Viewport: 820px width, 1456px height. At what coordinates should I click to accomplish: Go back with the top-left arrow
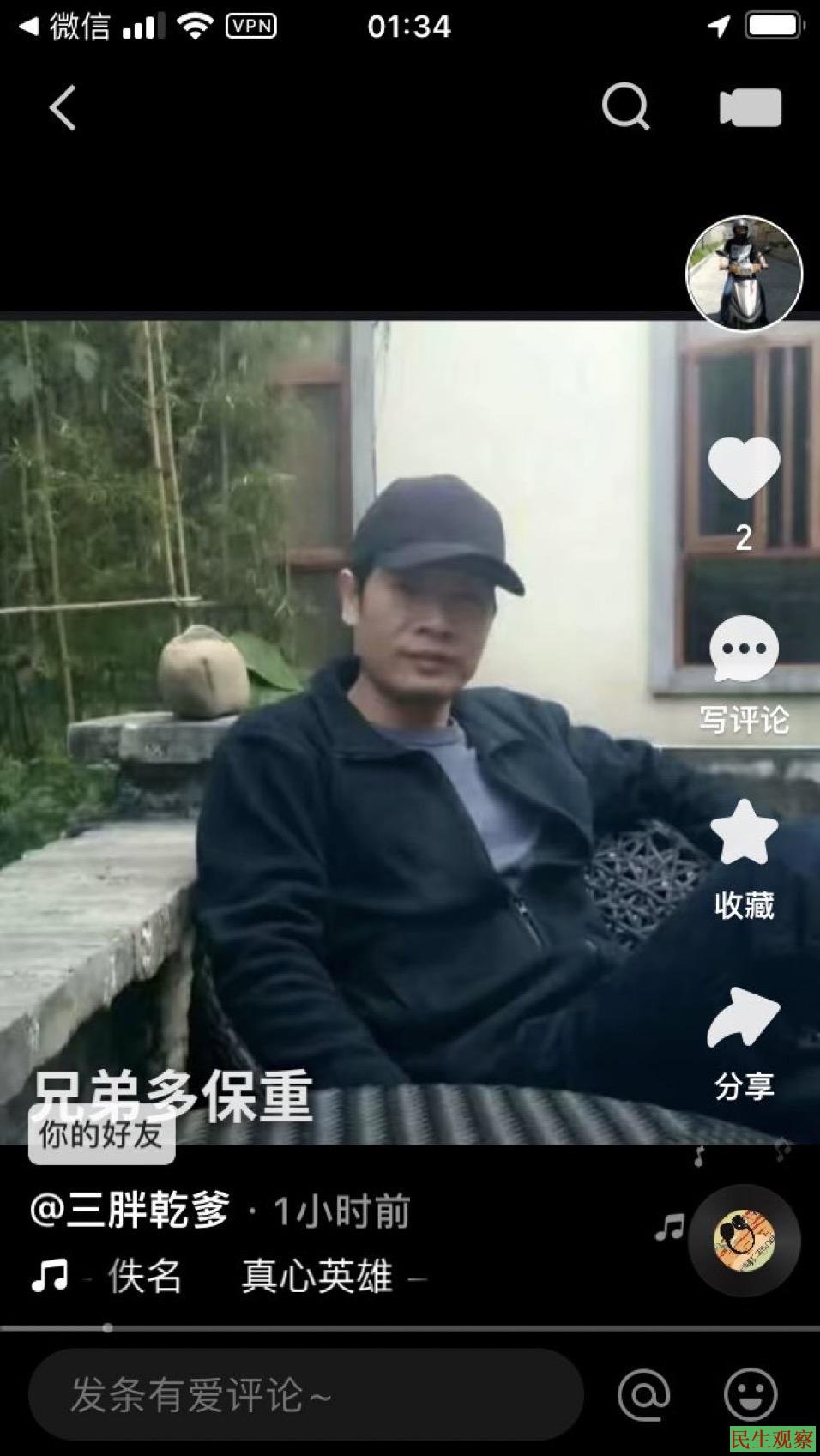point(63,108)
